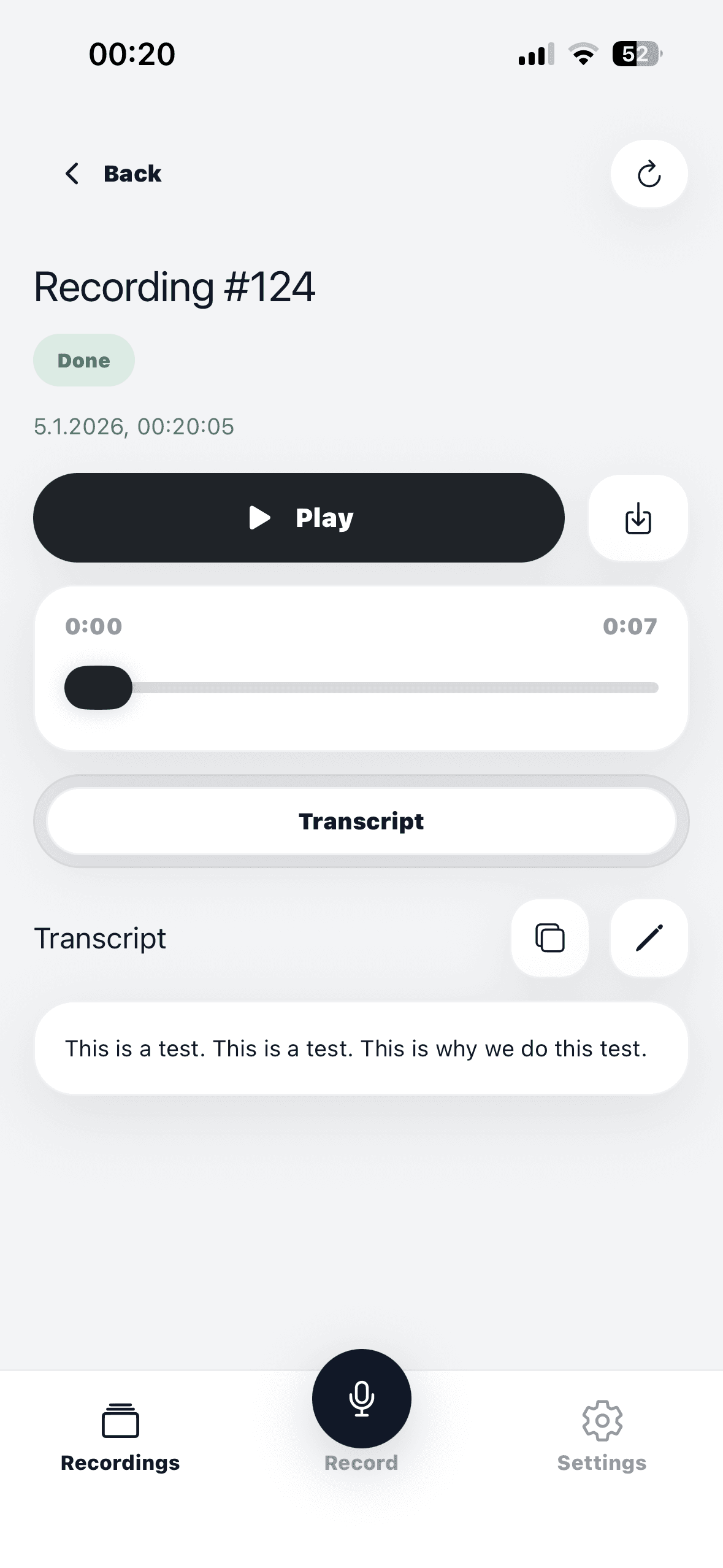Viewport: 723px width, 1568px height.
Task: Select the Recording #124 title
Action: [175, 286]
